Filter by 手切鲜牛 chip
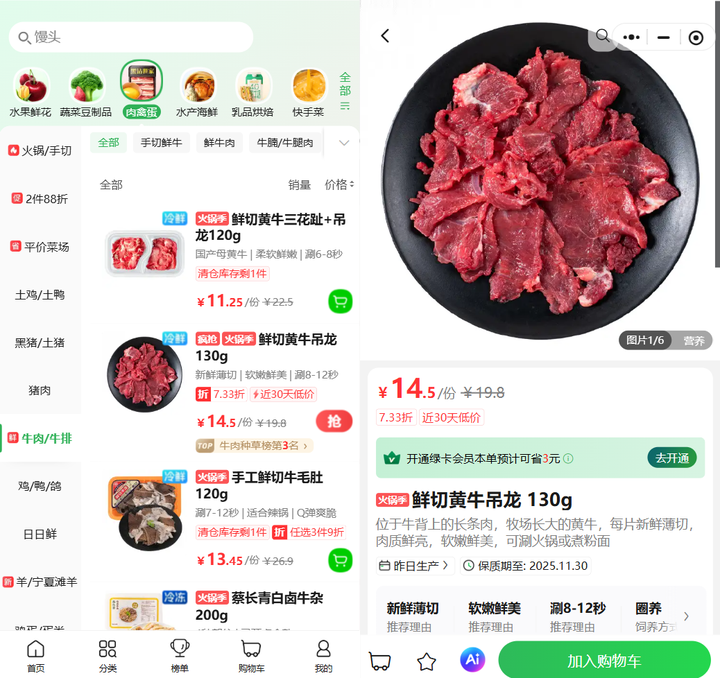The width and height of the screenshot is (720, 678). tap(161, 143)
